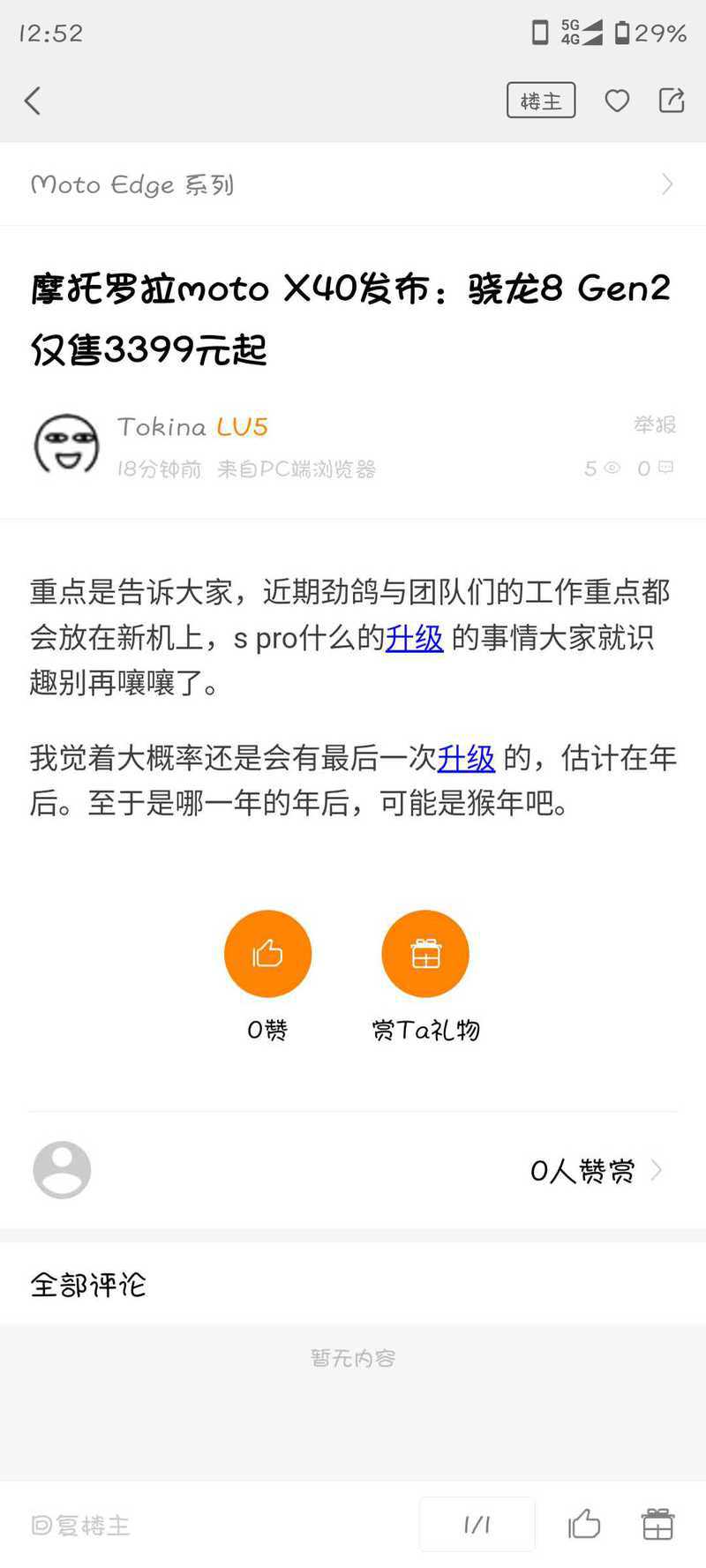This screenshot has width=706, height=1568.
Task: Open Tokina's profile avatar
Action: [x=66, y=445]
